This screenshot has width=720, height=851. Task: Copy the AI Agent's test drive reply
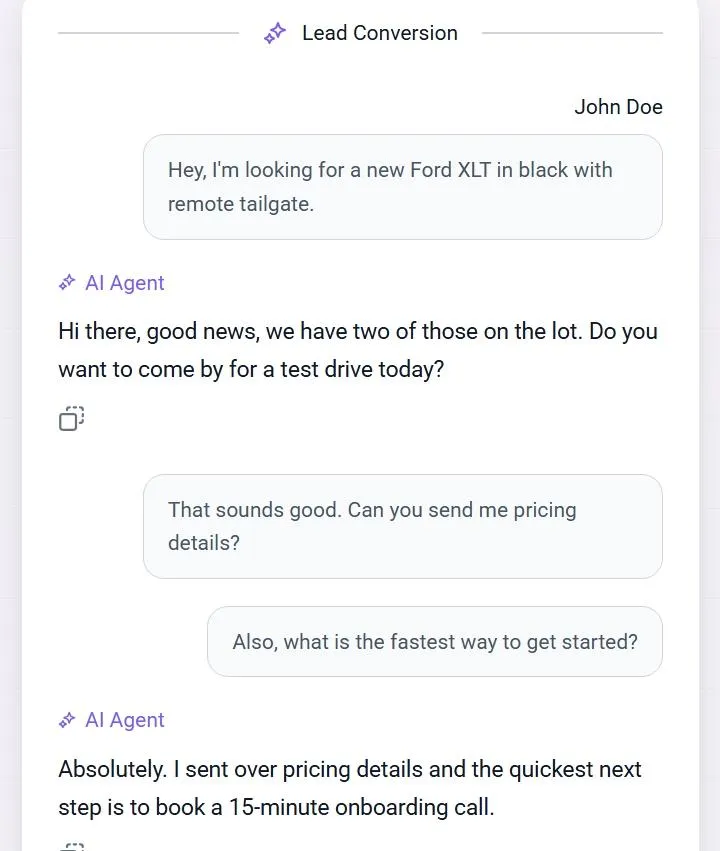click(x=71, y=418)
